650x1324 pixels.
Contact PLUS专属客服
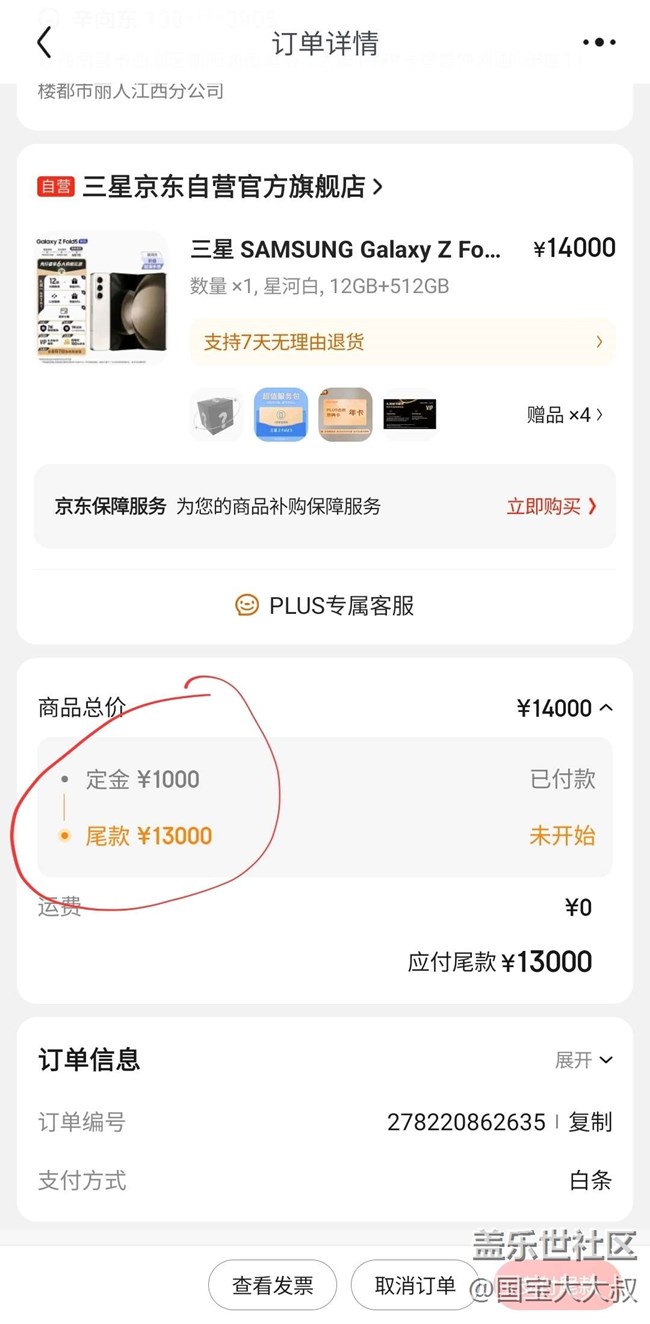[x=325, y=605]
